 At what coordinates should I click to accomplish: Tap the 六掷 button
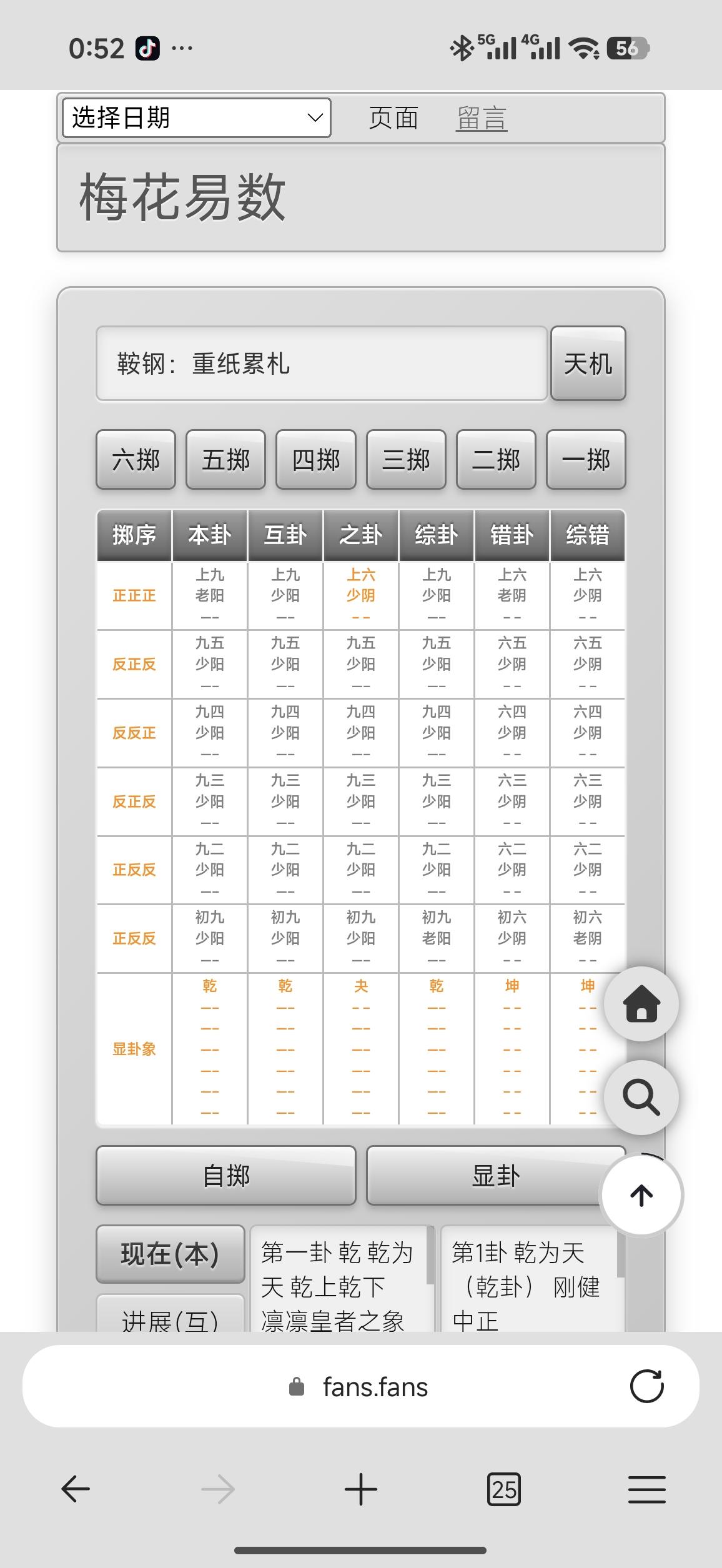coord(136,460)
